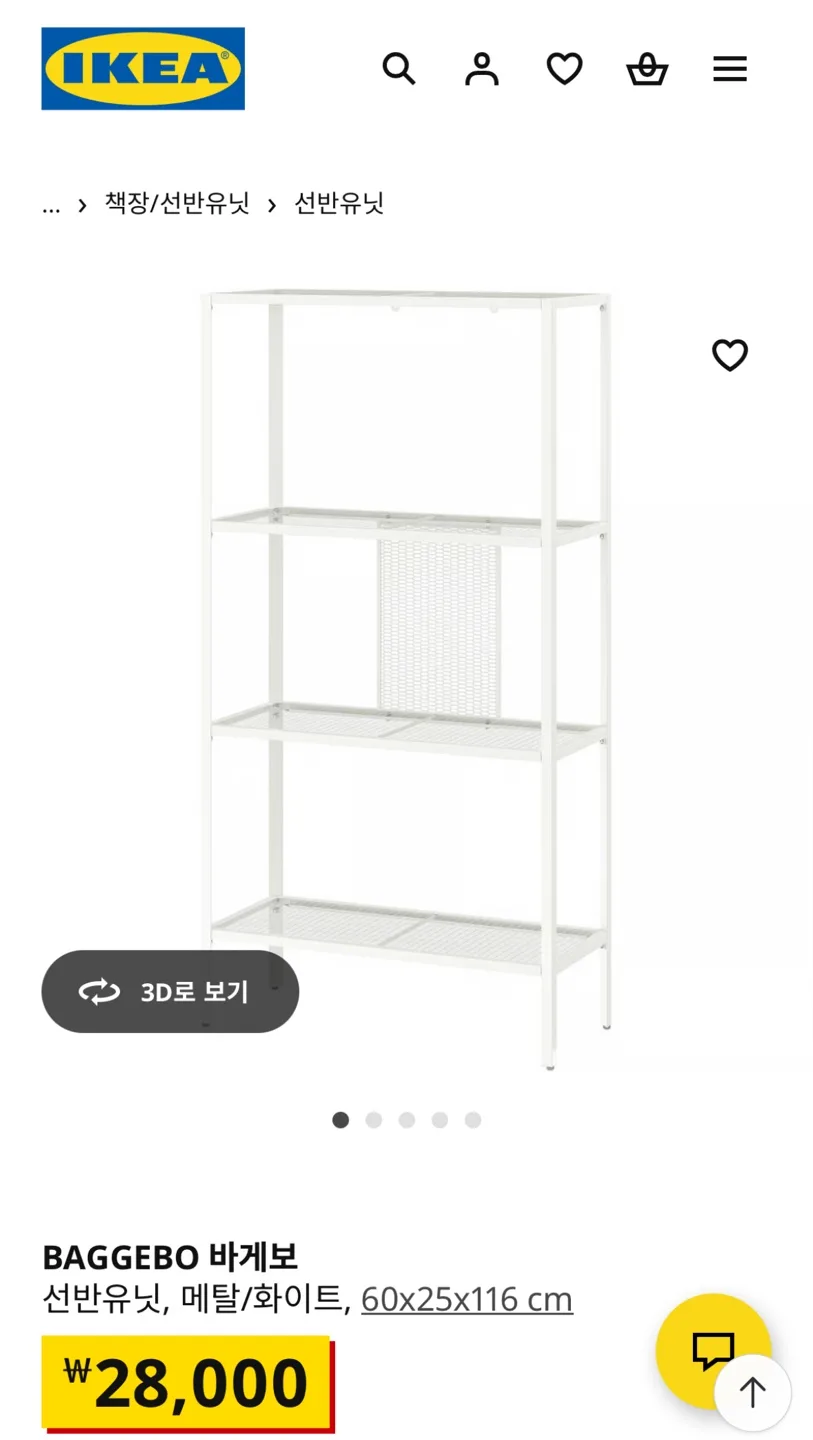The height and width of the screenshot is (1440, 813).
Task: Open the hamburger menu
Action: click(730, 69)
